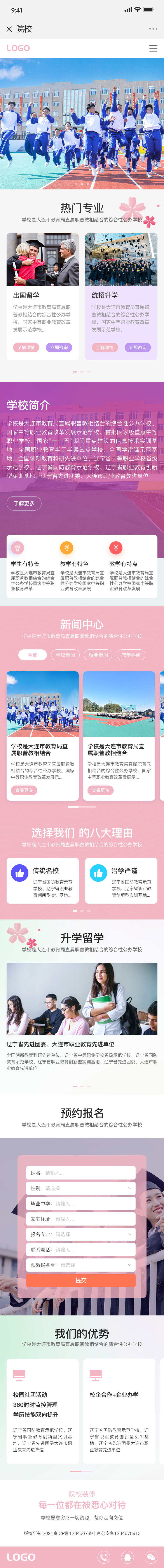
Task: Select the 教学科研 news filter
Action: pos(131,655)
